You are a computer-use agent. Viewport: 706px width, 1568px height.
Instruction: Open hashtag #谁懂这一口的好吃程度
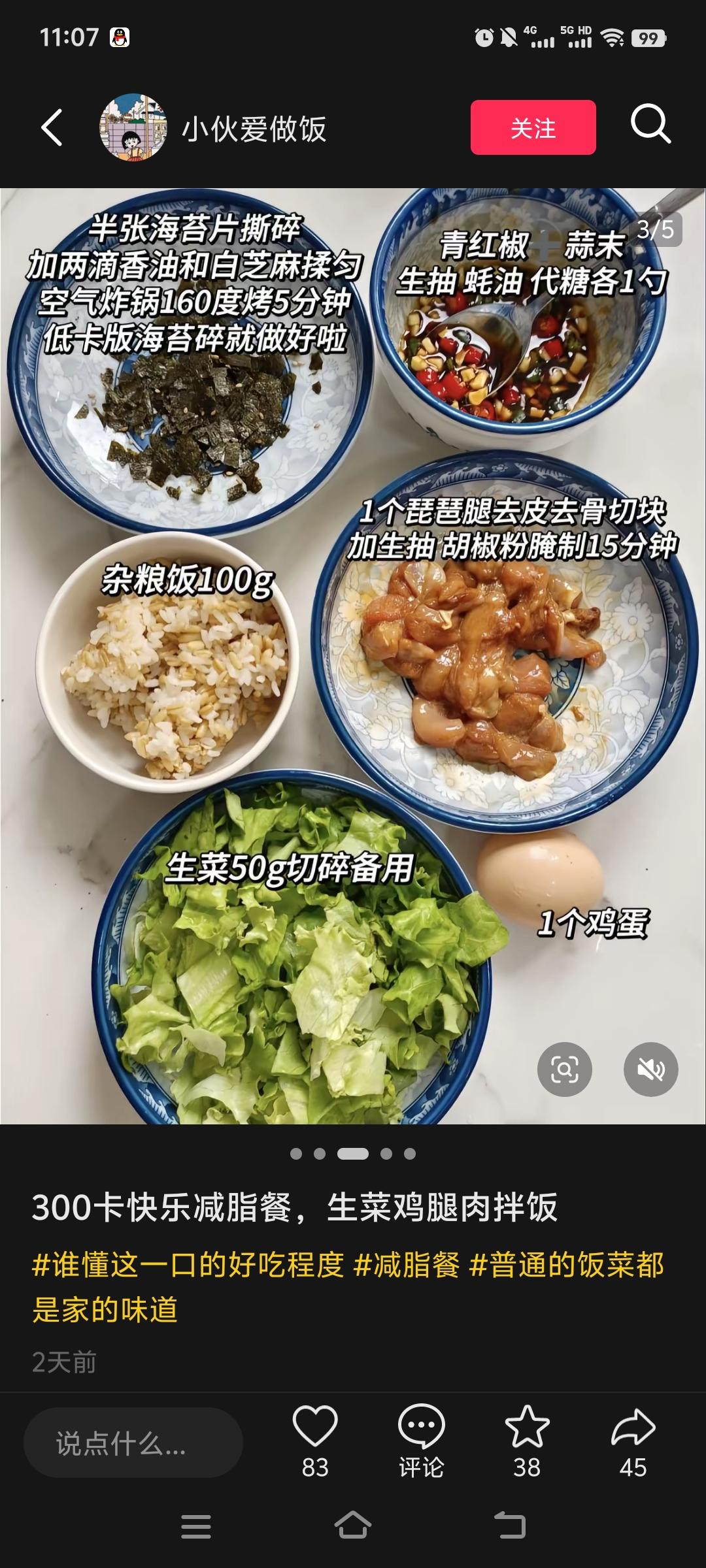(188, 1264)
